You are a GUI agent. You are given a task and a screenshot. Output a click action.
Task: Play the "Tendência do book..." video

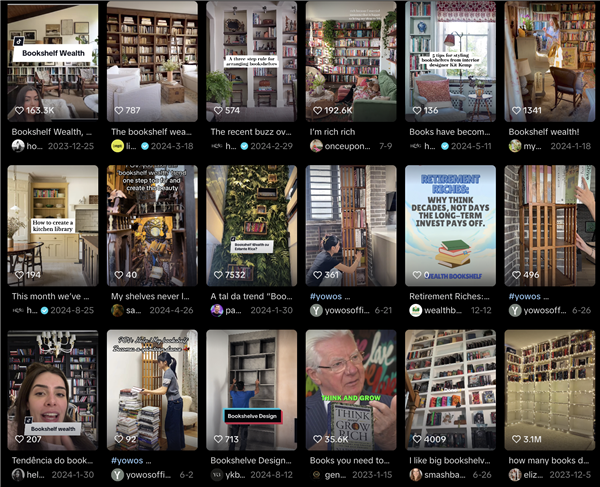(x=52, y=390)
